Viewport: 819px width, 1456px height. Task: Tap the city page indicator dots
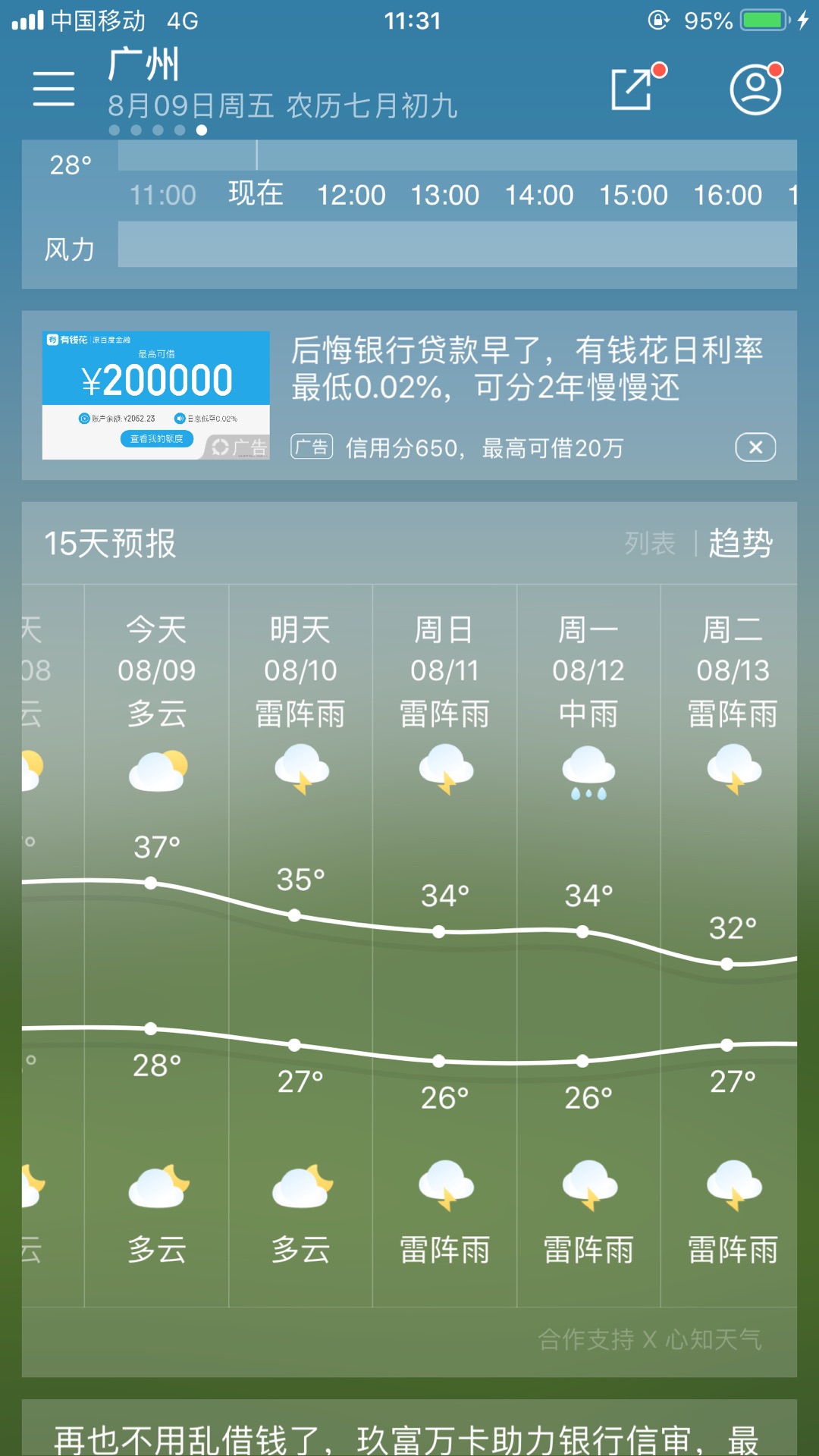click(158, 130)
